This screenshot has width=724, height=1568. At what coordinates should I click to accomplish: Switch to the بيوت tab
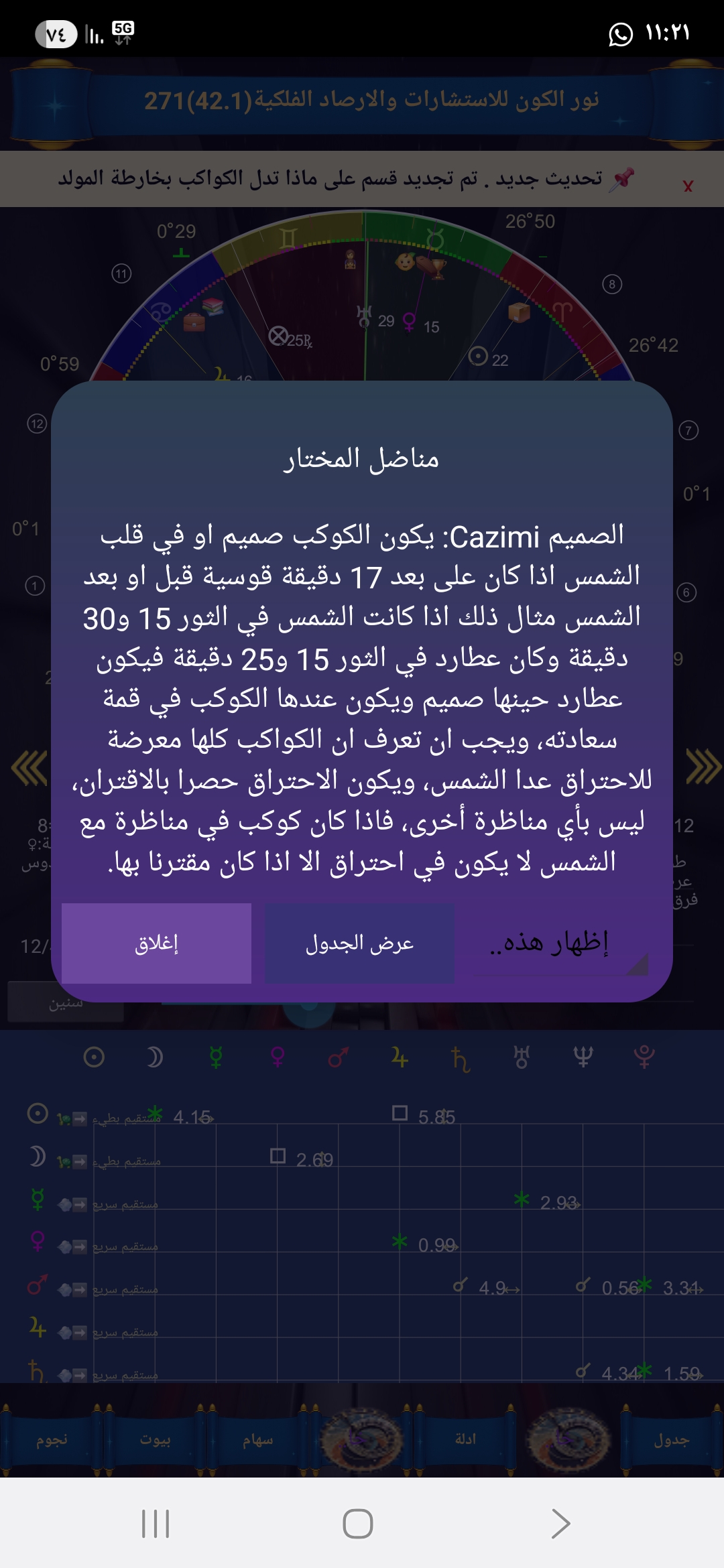pyautogui.click(x=155, y=1439)
